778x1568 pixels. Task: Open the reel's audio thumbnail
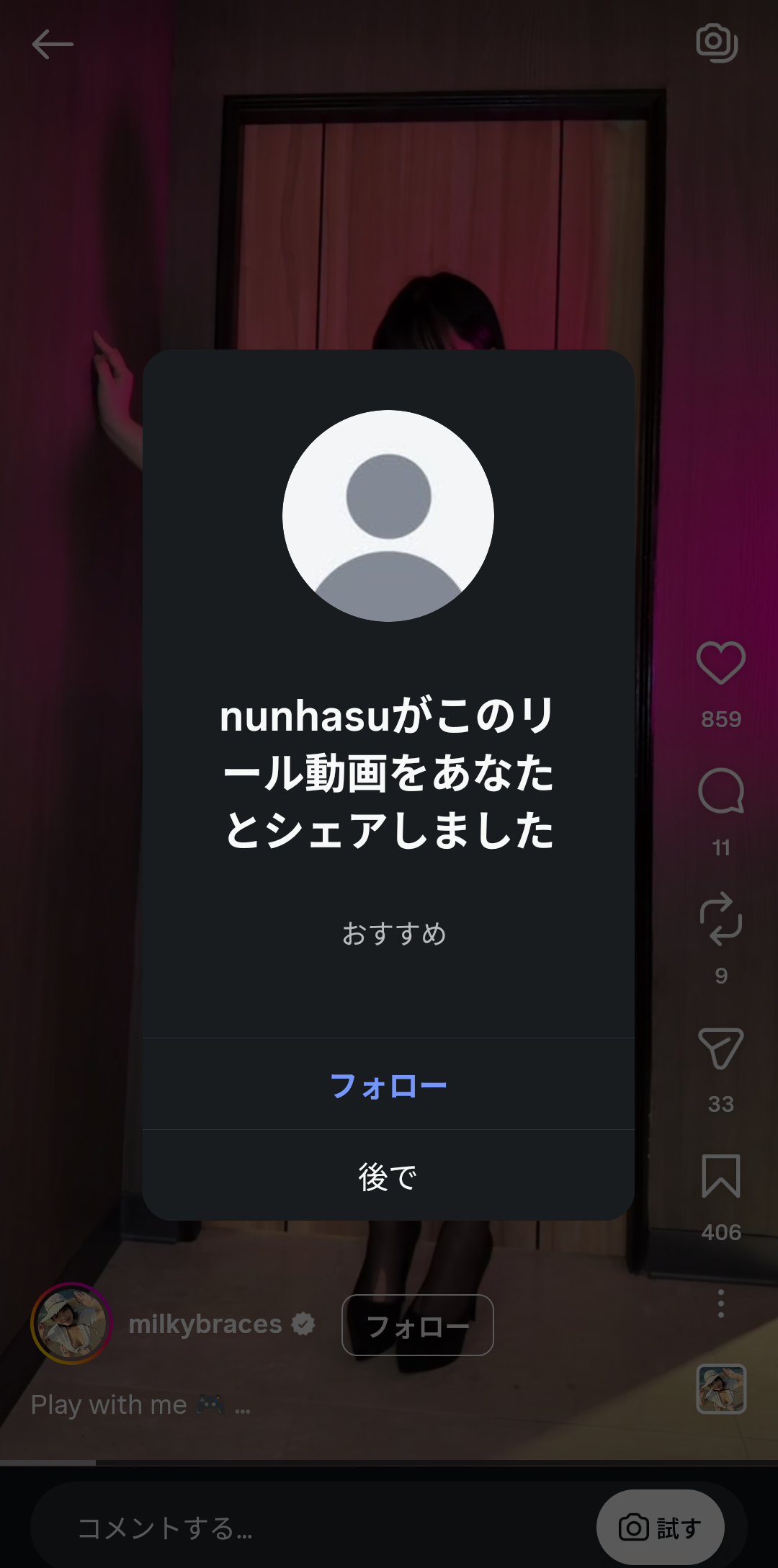pos(721,1389)
